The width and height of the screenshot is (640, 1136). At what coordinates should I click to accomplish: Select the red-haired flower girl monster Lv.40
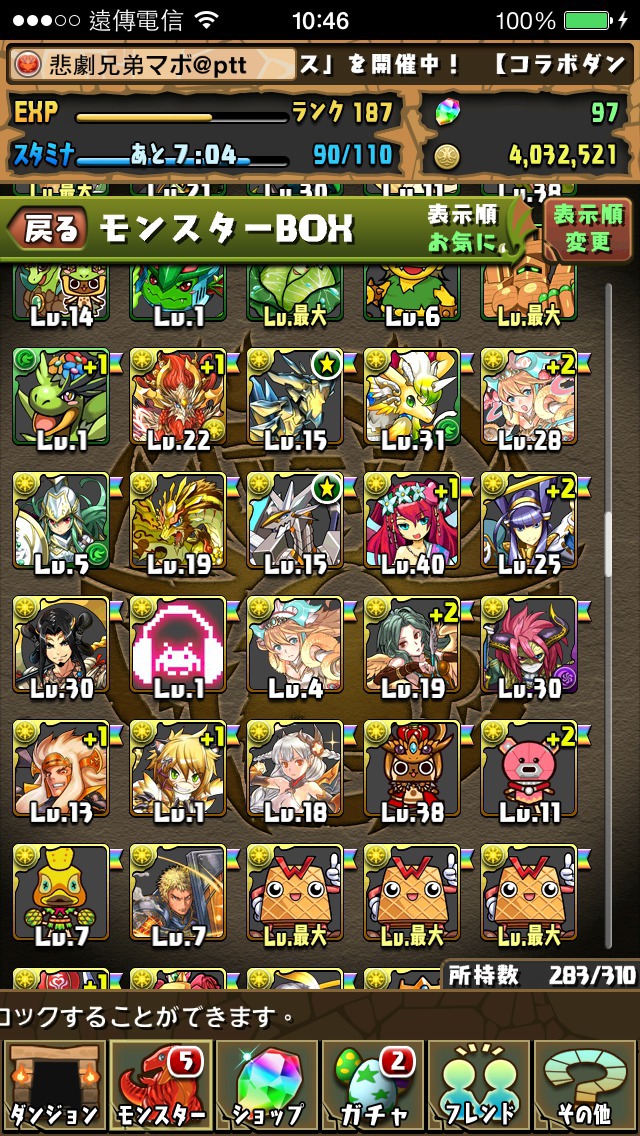coord(412,522)
